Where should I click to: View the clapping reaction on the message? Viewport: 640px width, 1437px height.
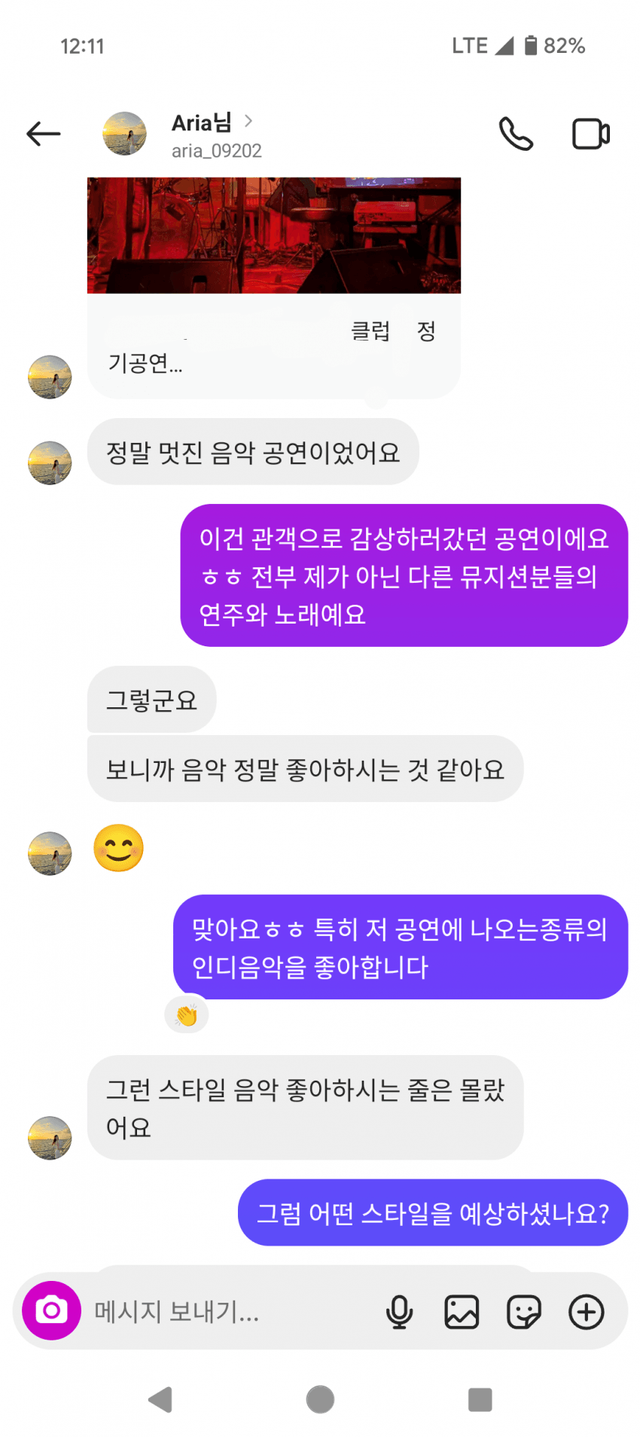pos(187,1016)
